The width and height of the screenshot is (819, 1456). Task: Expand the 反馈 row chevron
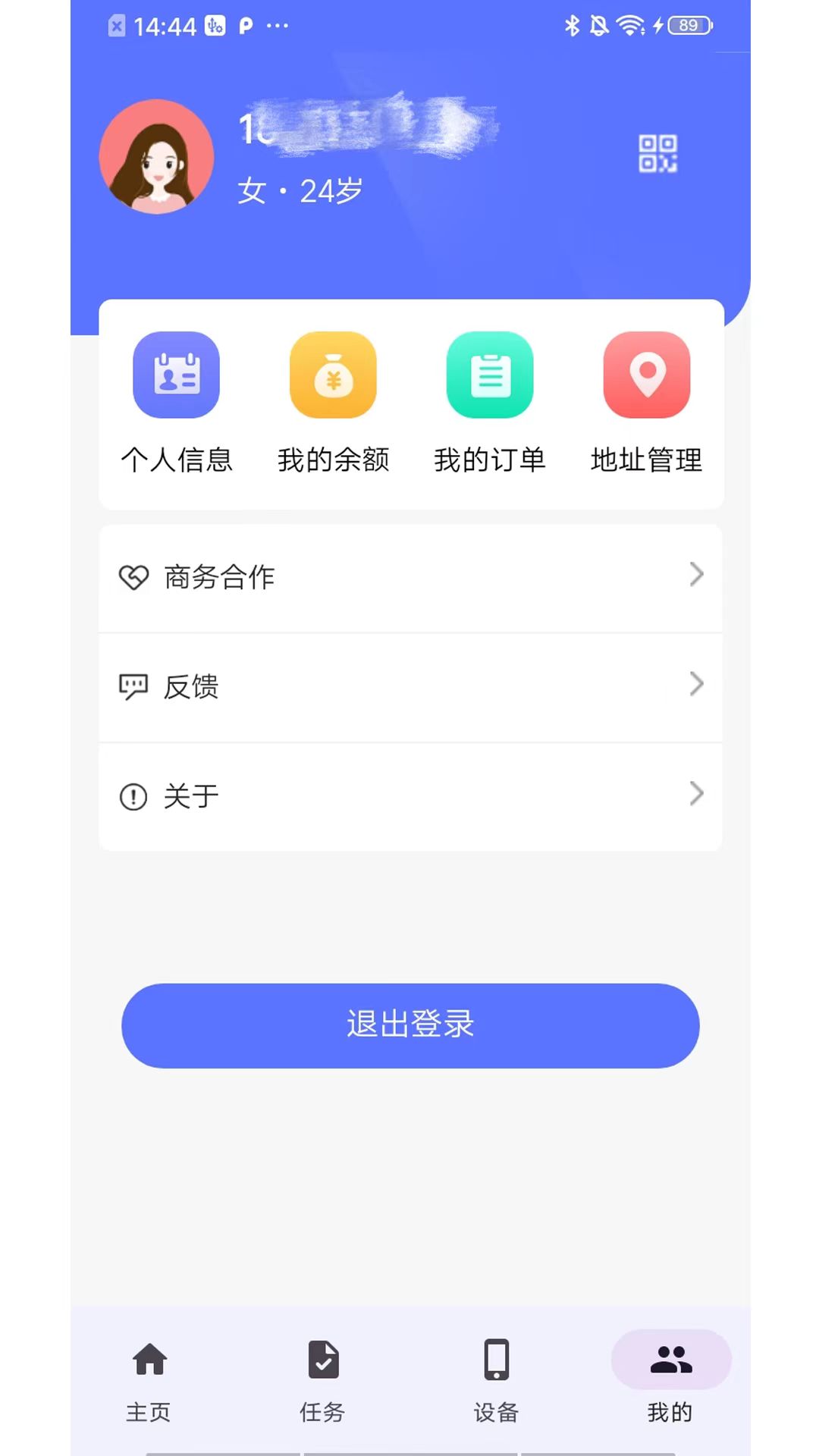pyautogui.click(x=696, y=685)
